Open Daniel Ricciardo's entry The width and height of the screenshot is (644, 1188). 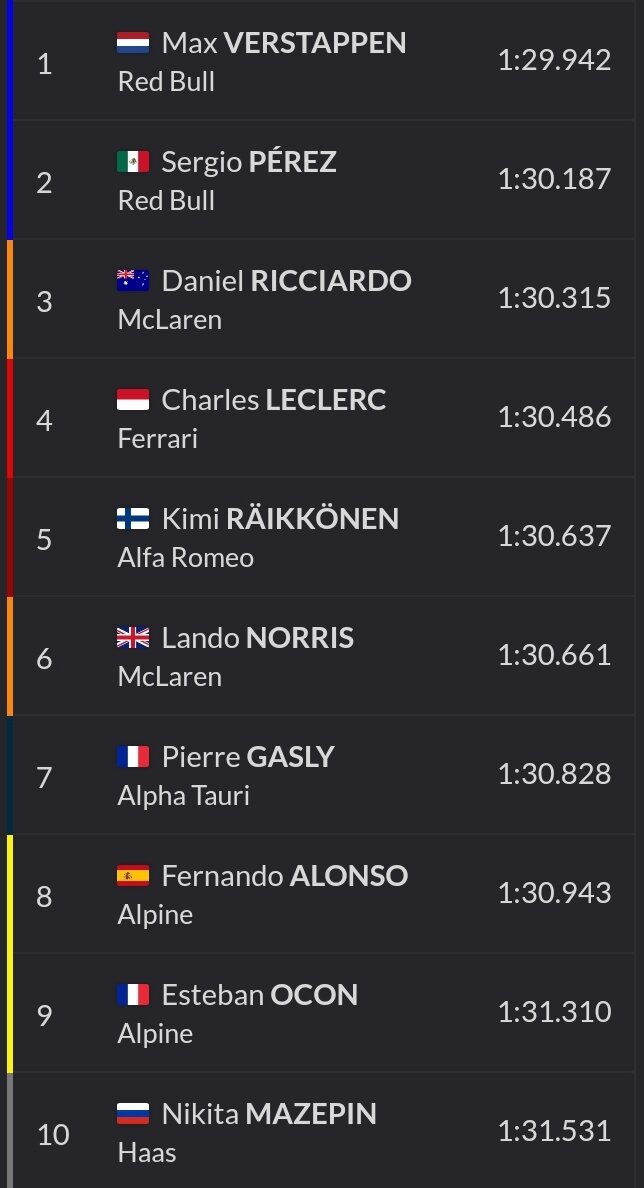(322, 299)
